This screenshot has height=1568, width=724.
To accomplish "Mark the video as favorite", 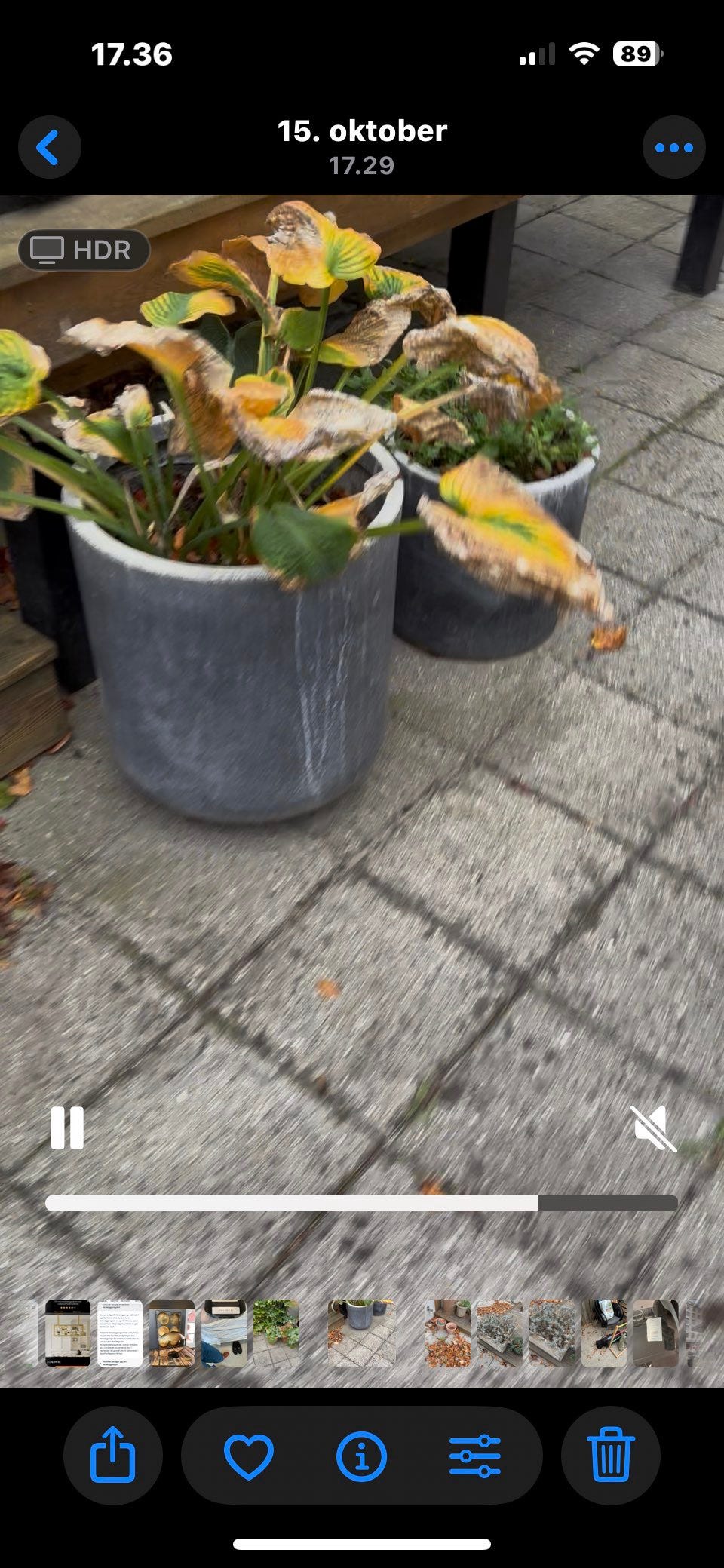I will (249, 1455).
